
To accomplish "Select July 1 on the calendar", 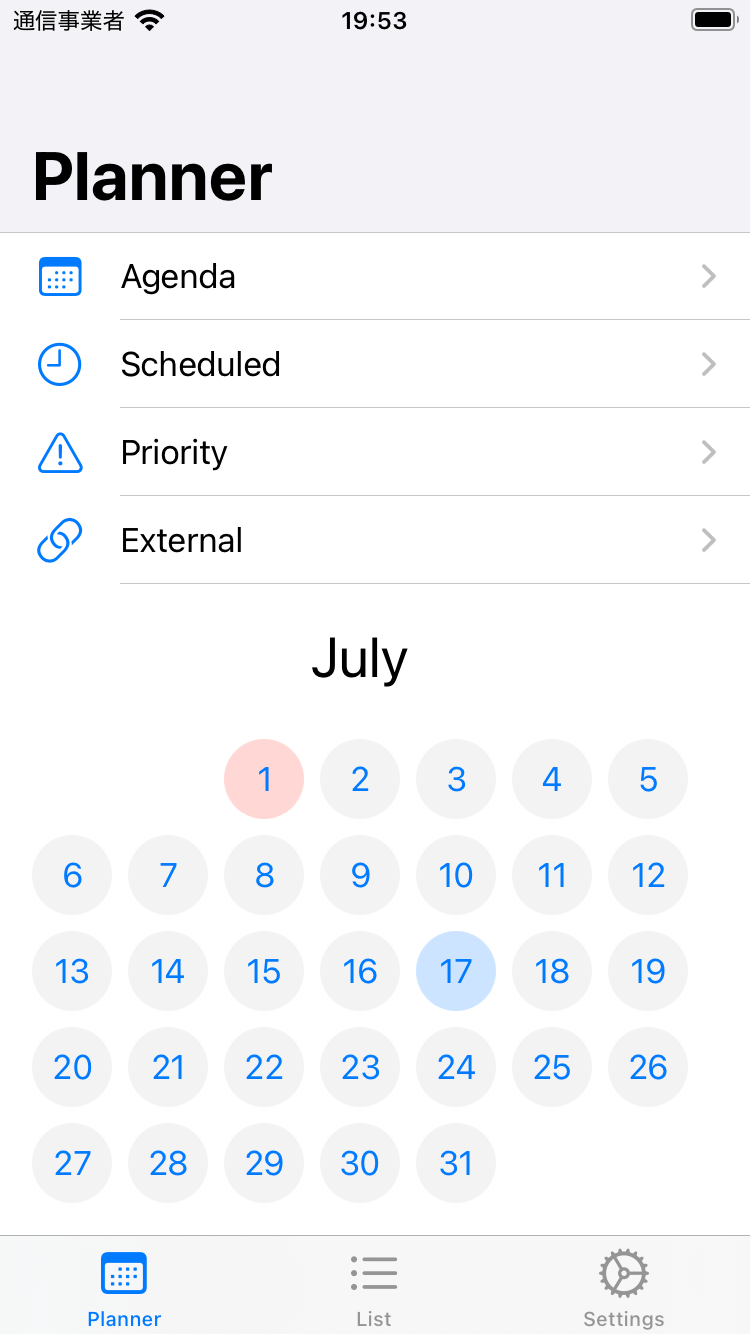I will click(264, 779).
